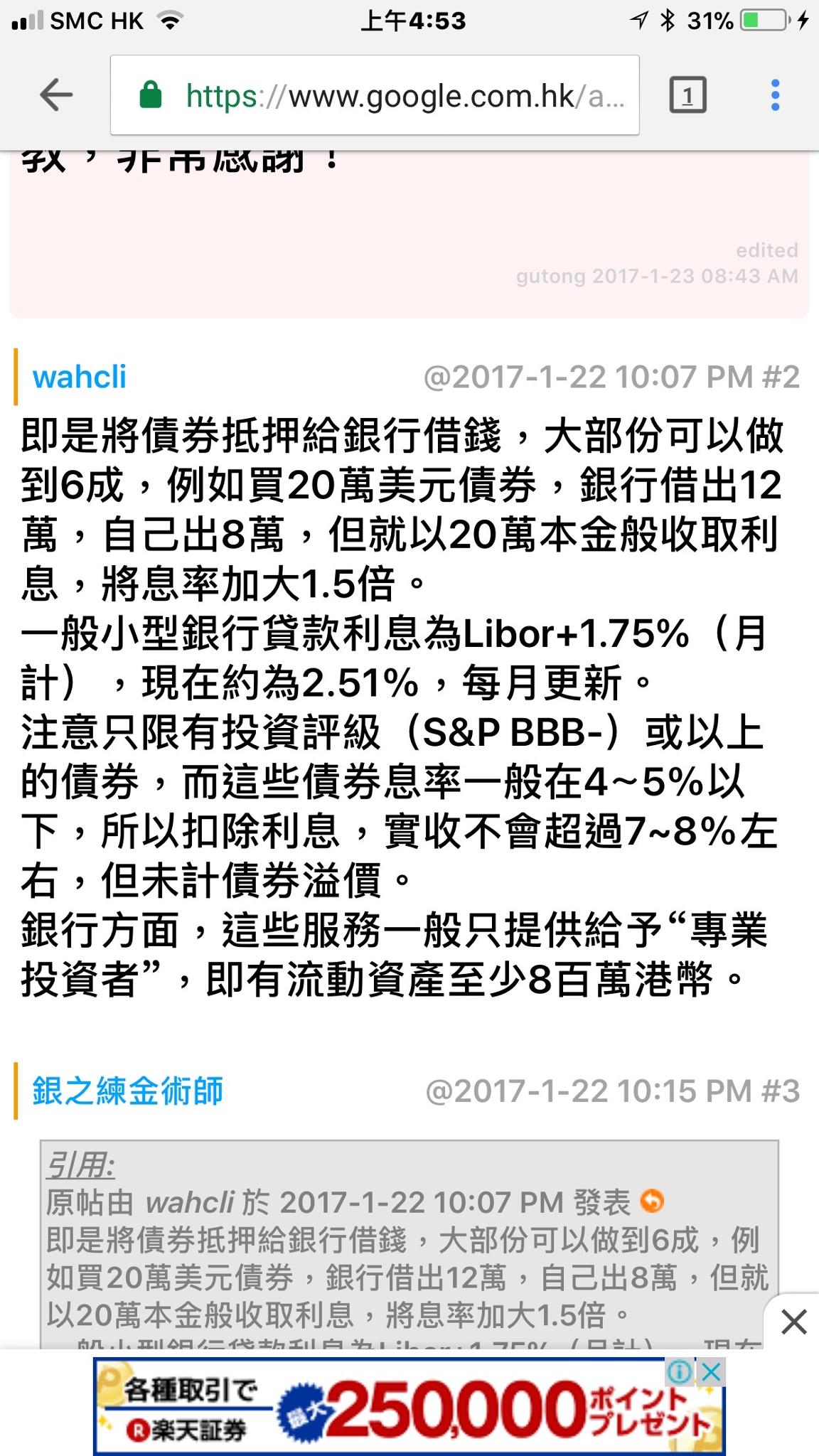819x1456 pixels.
Task: Close the banner ad using the blue X
Action: click(711, 1372)
